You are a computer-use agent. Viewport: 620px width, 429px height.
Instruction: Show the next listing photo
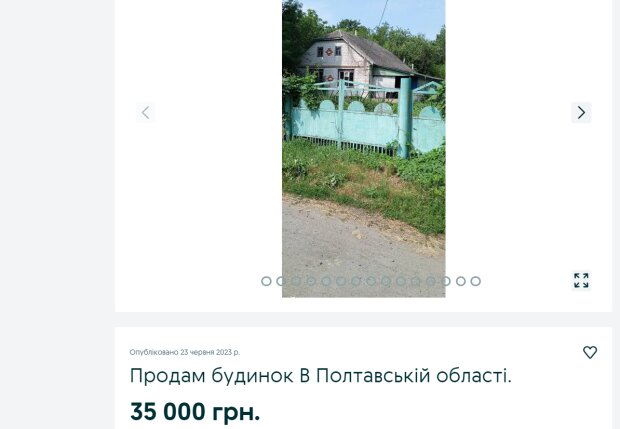(581, 112)
